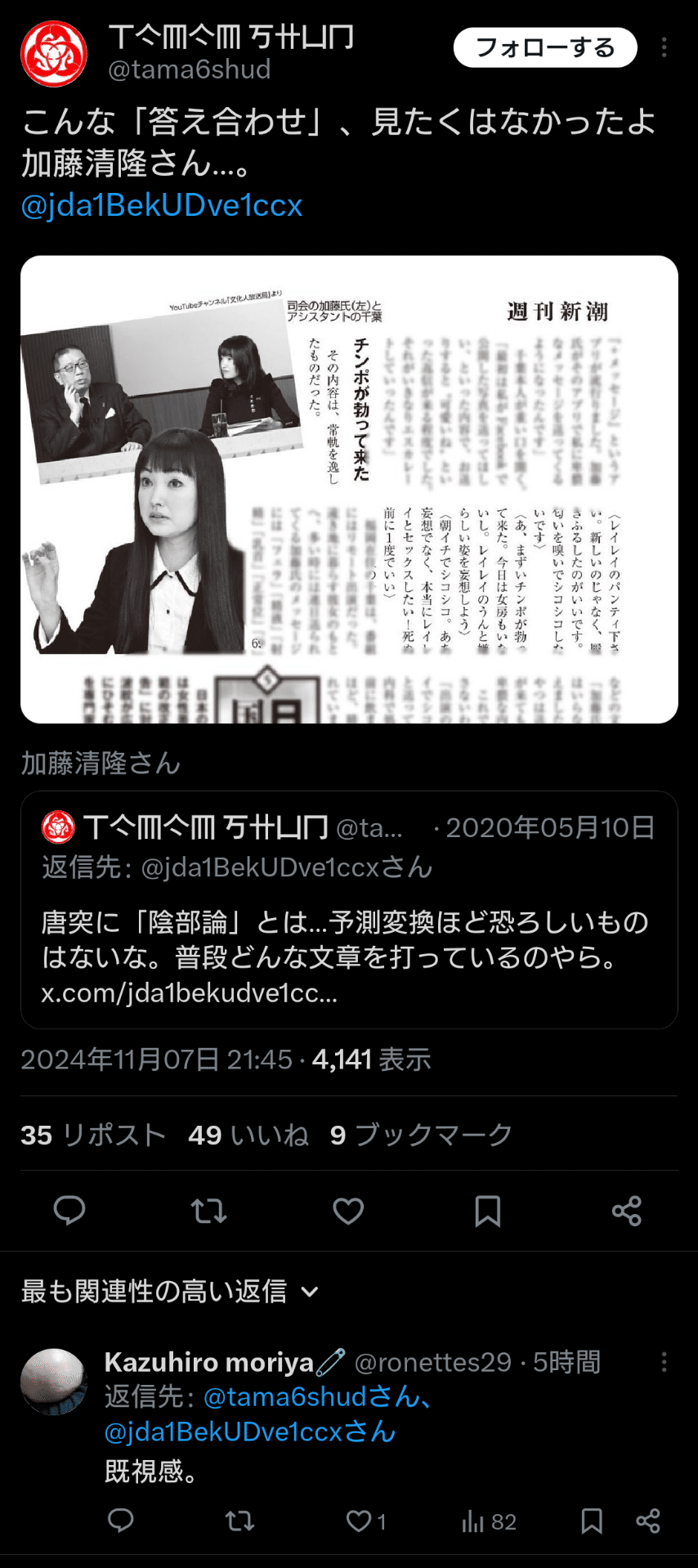Share the tweet via the share icon

626,1211
